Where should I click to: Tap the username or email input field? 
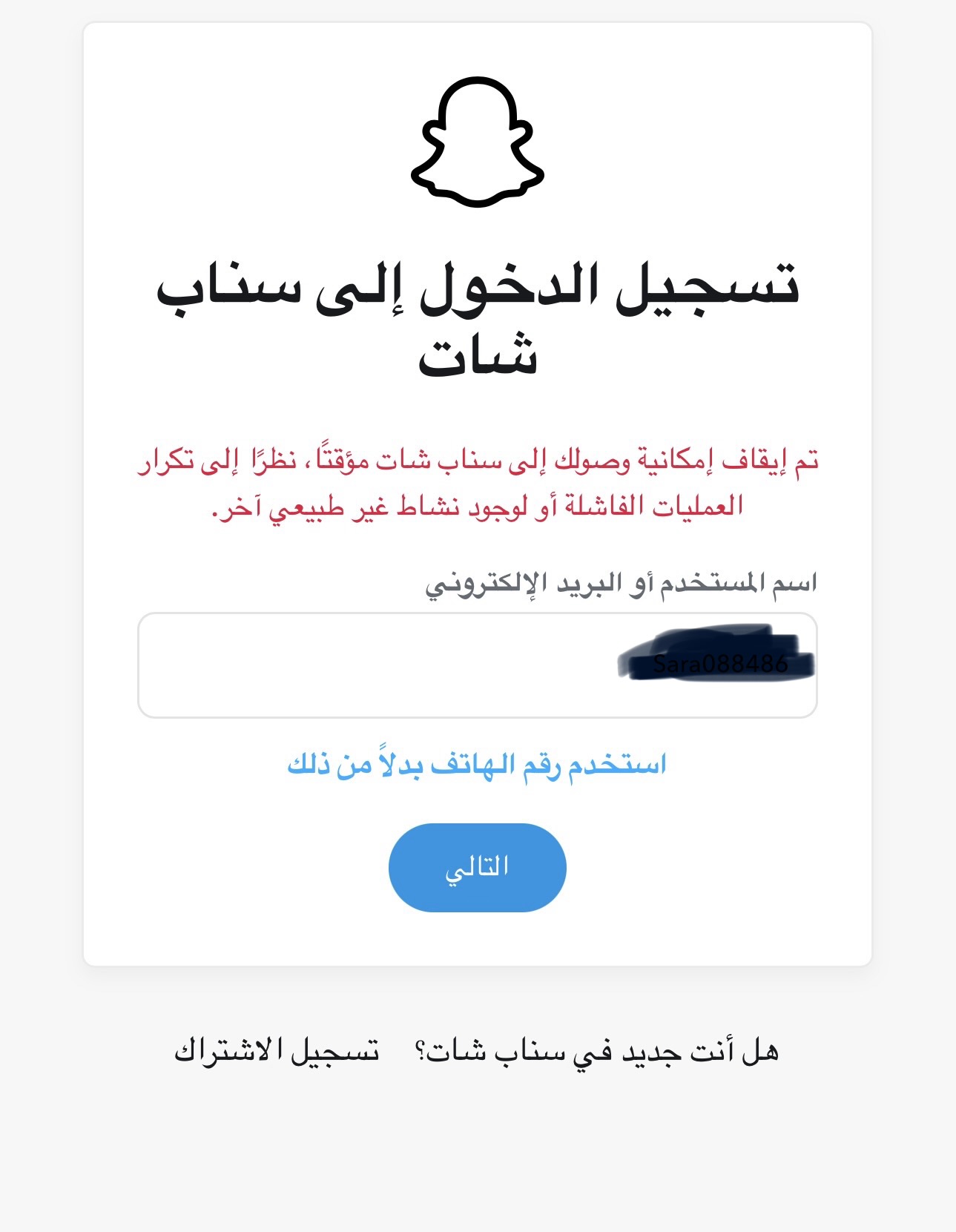(x=477, y=665)
